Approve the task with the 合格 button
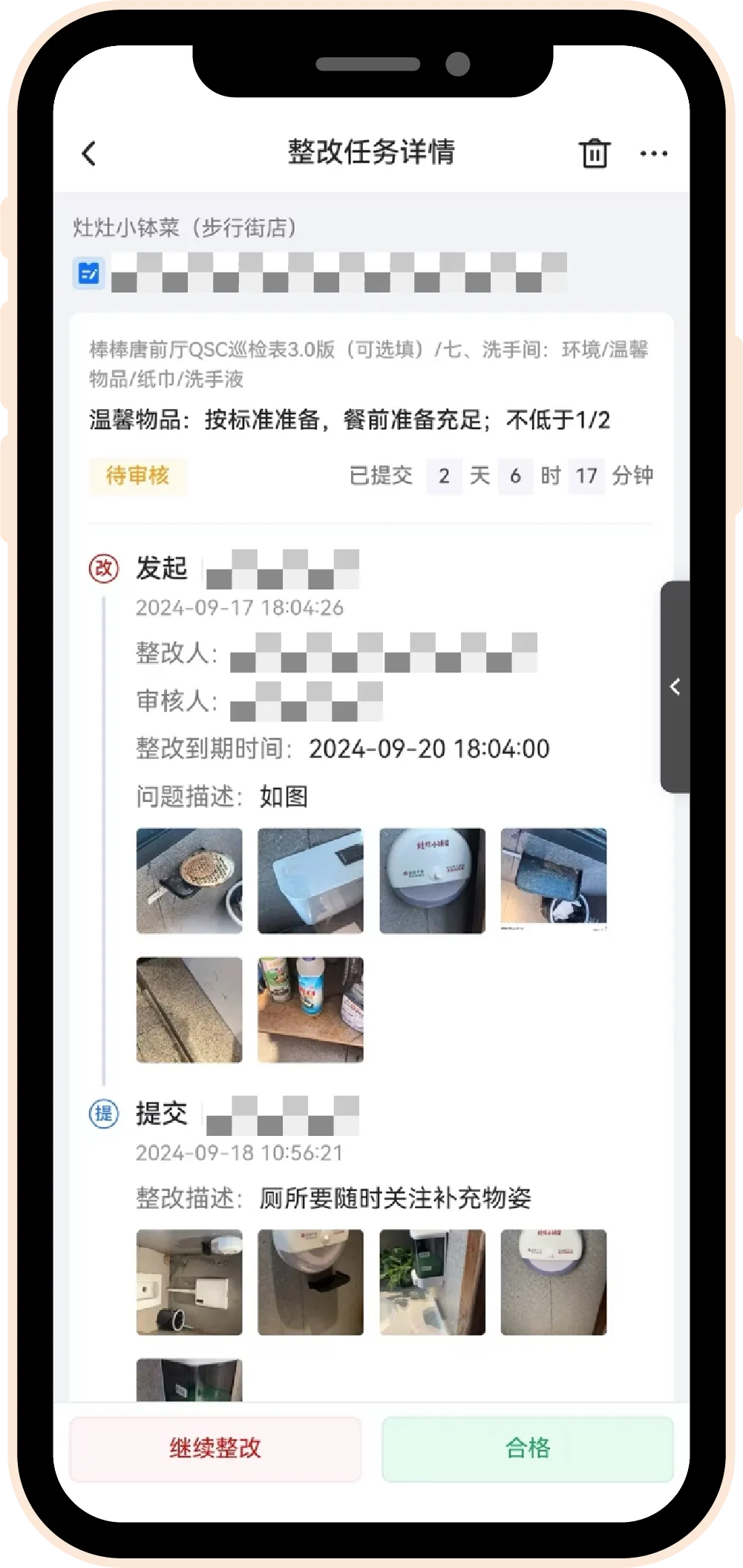743x1568 pixels. coord(528,1448)
